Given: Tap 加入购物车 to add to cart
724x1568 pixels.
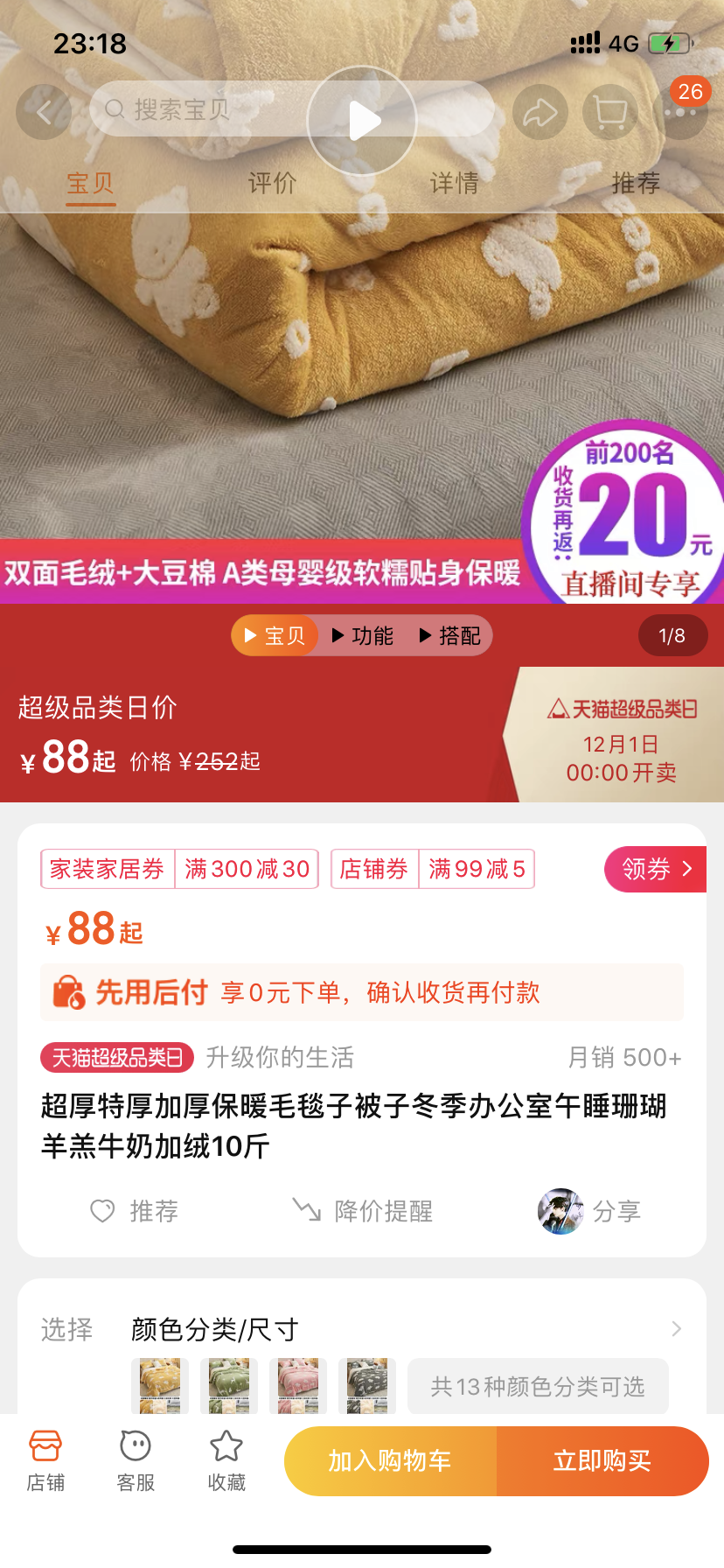Looking at the screenshot, I should 390,1461.
